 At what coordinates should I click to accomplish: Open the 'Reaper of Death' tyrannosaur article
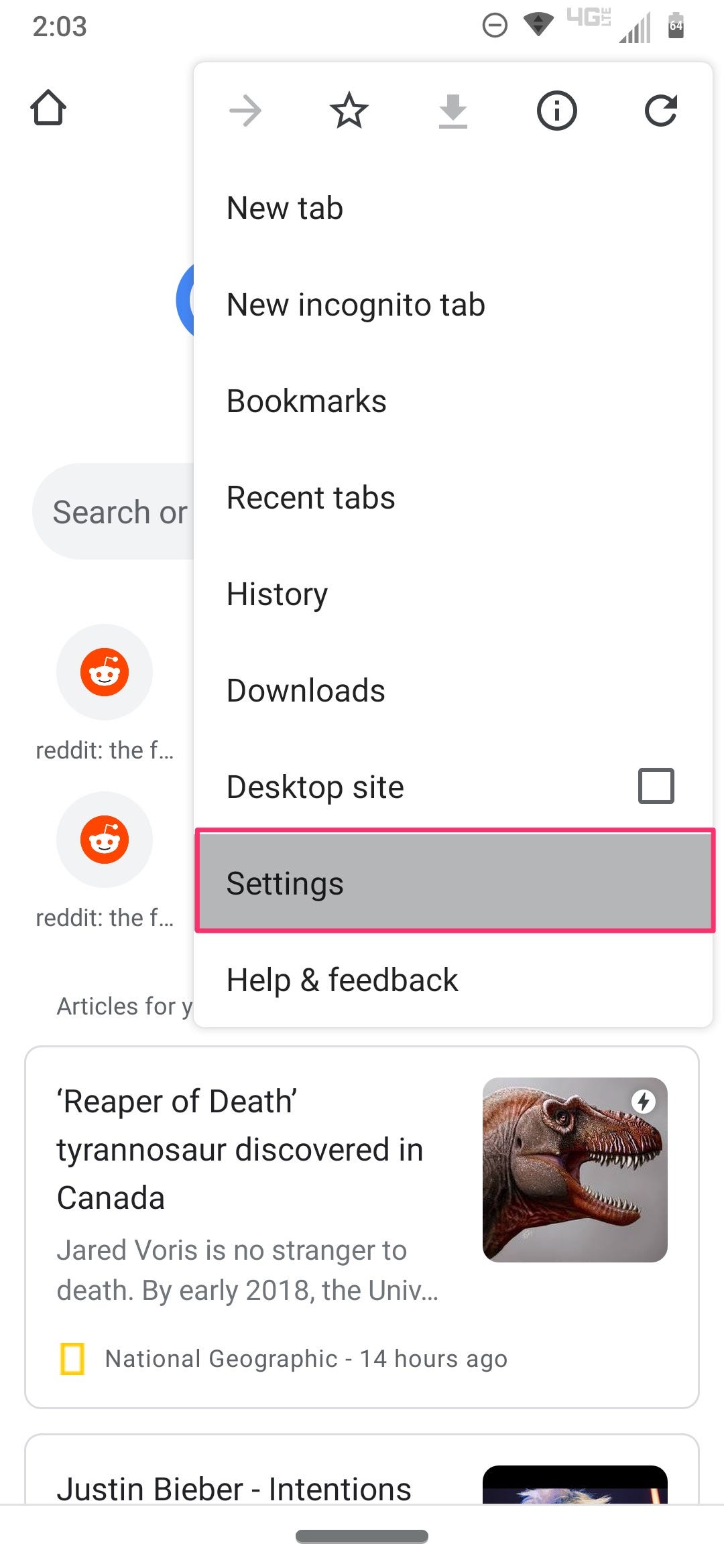(x=240, y=1149)
